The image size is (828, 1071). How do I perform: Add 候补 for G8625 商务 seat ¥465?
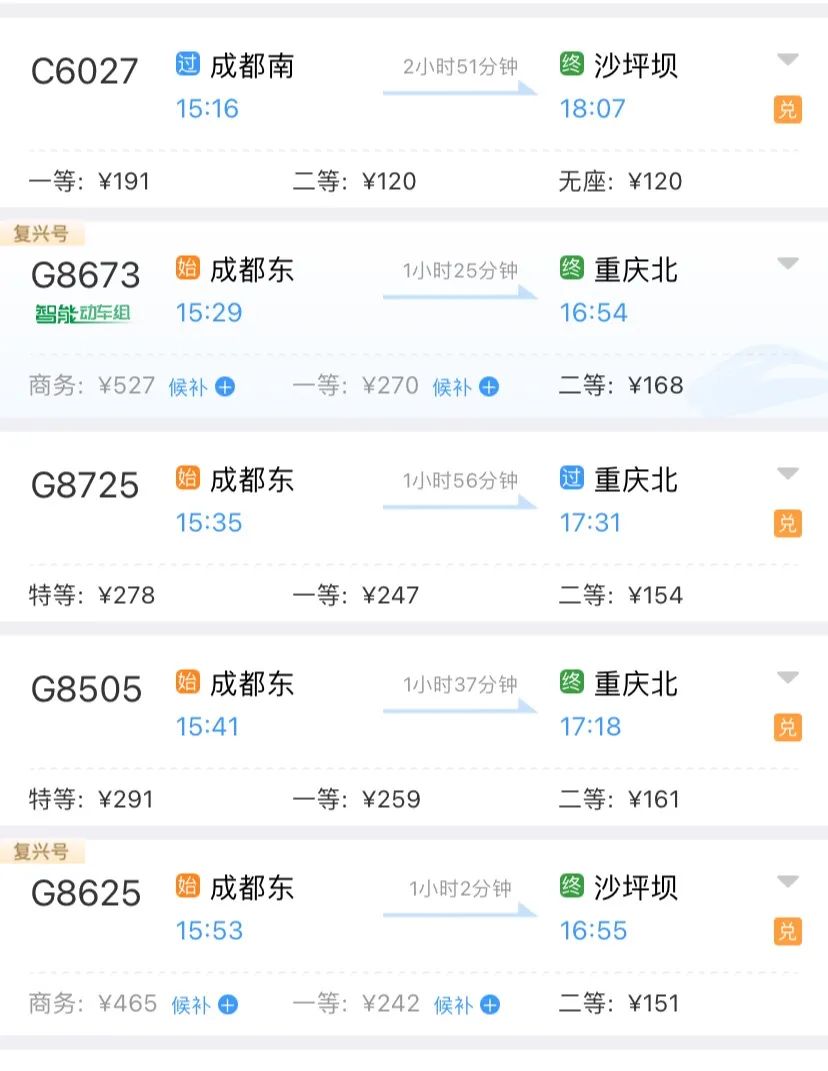point(205,1005)
